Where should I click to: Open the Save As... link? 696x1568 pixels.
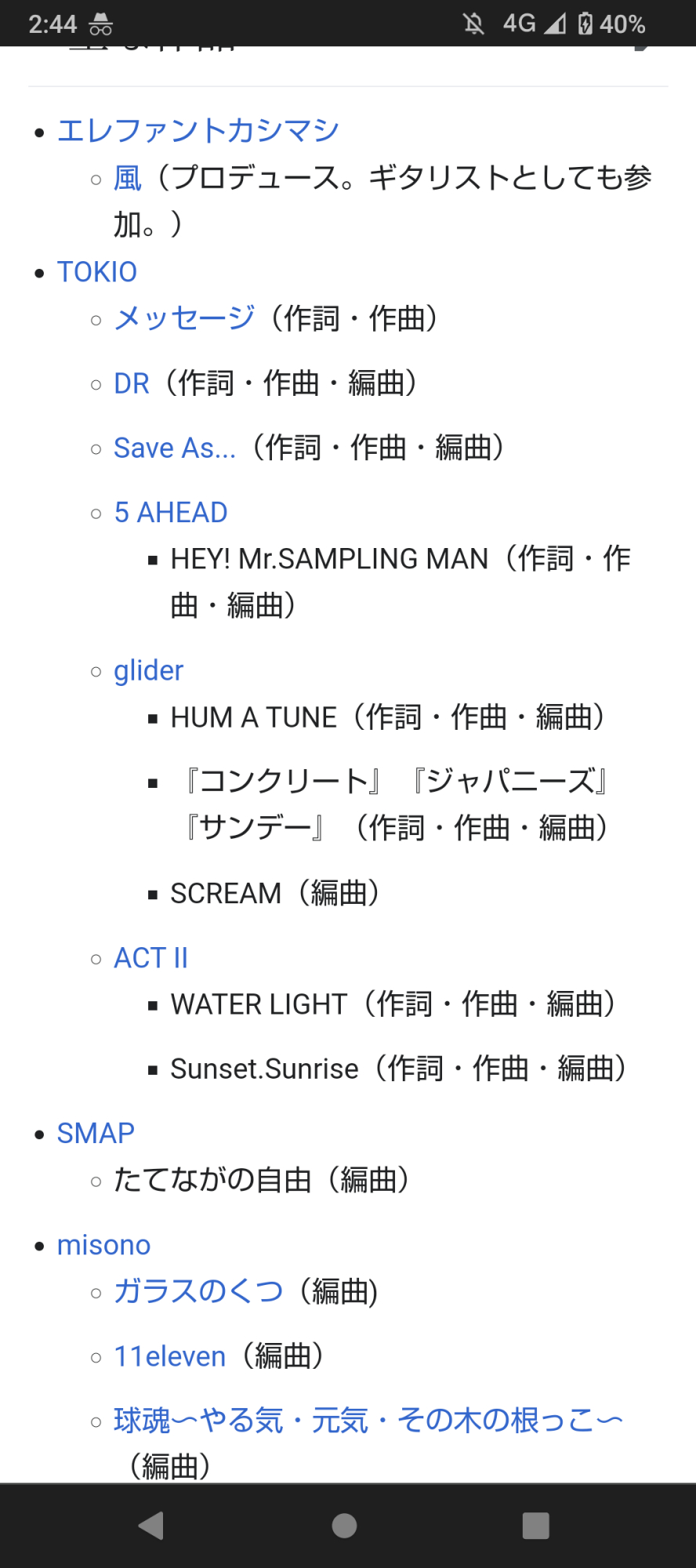coord(175,448)
